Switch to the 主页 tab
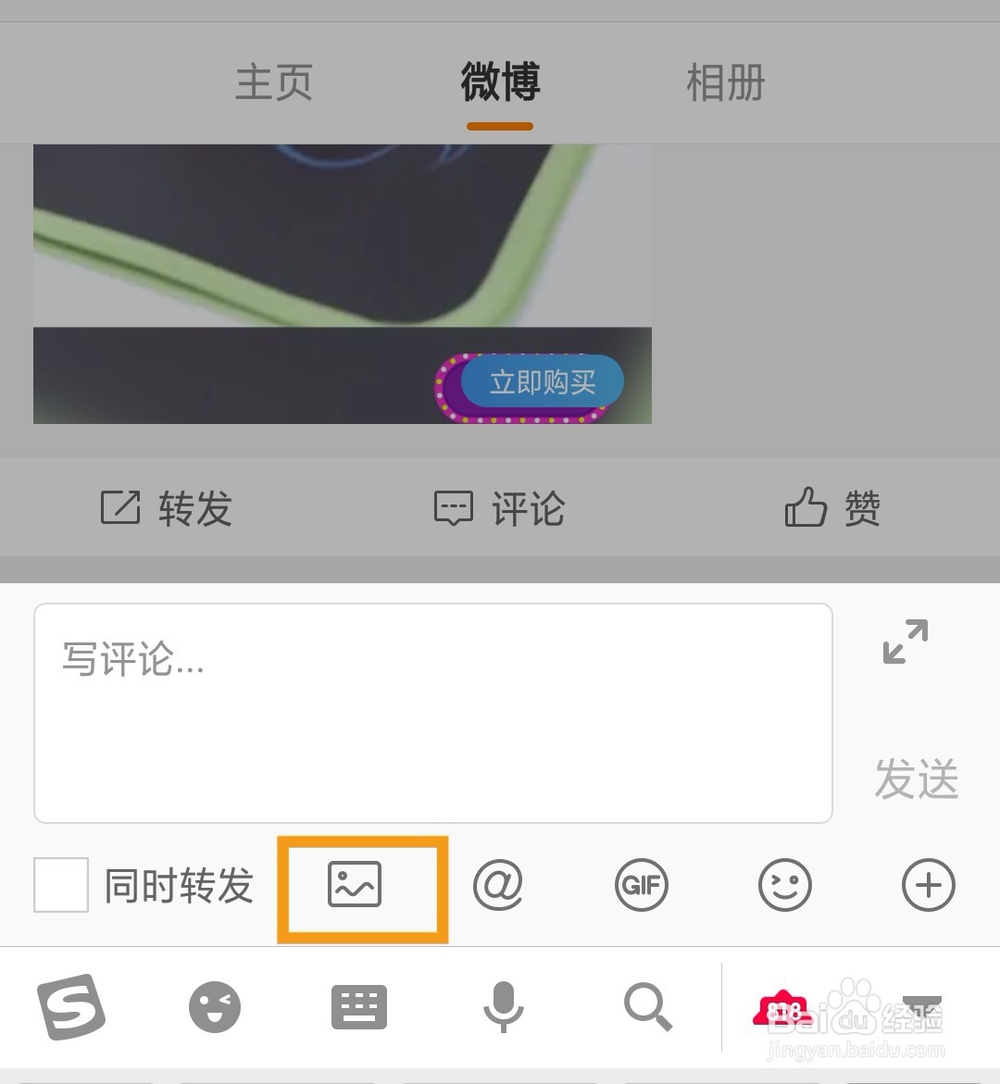The image size is (1000, 1084). [x=273, y=83]
